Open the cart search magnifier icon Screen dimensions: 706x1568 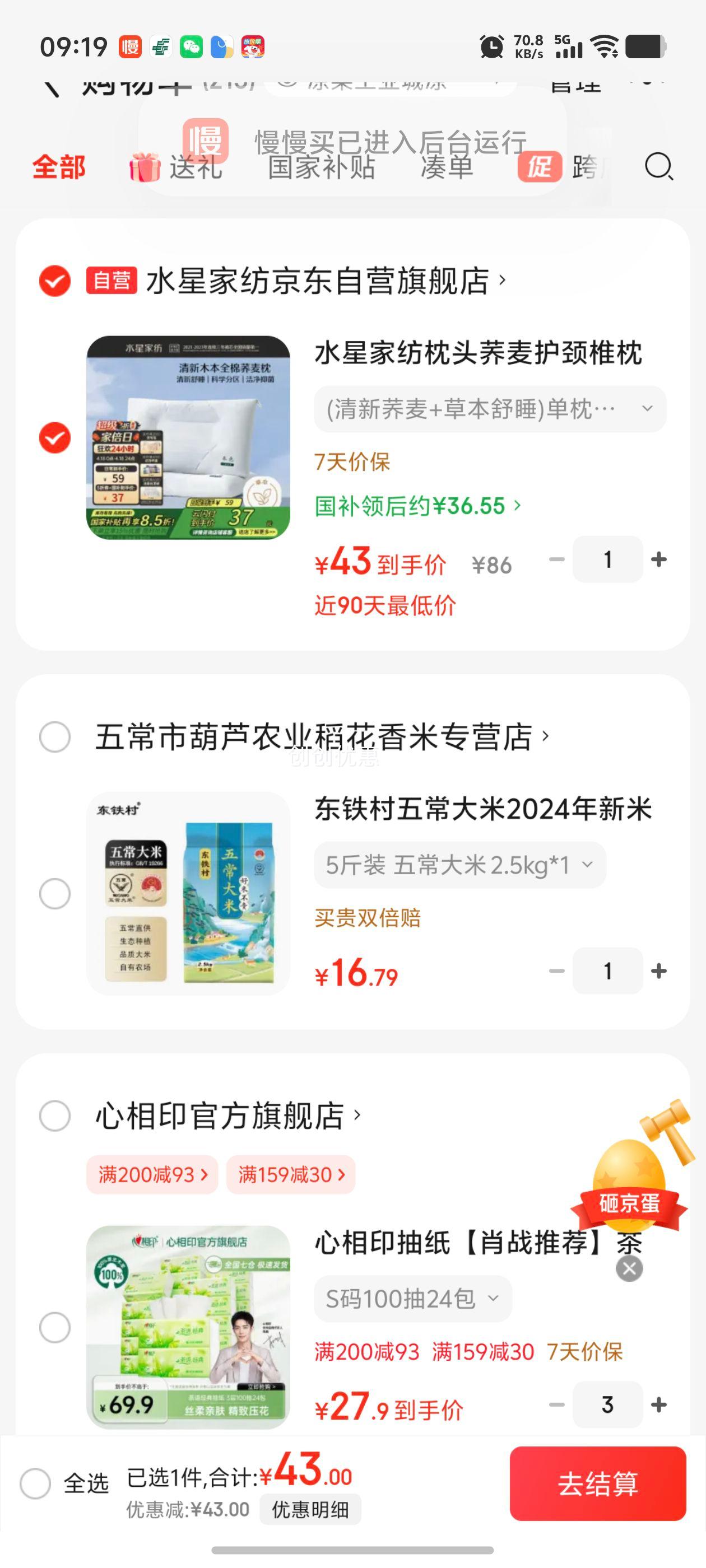658,166
